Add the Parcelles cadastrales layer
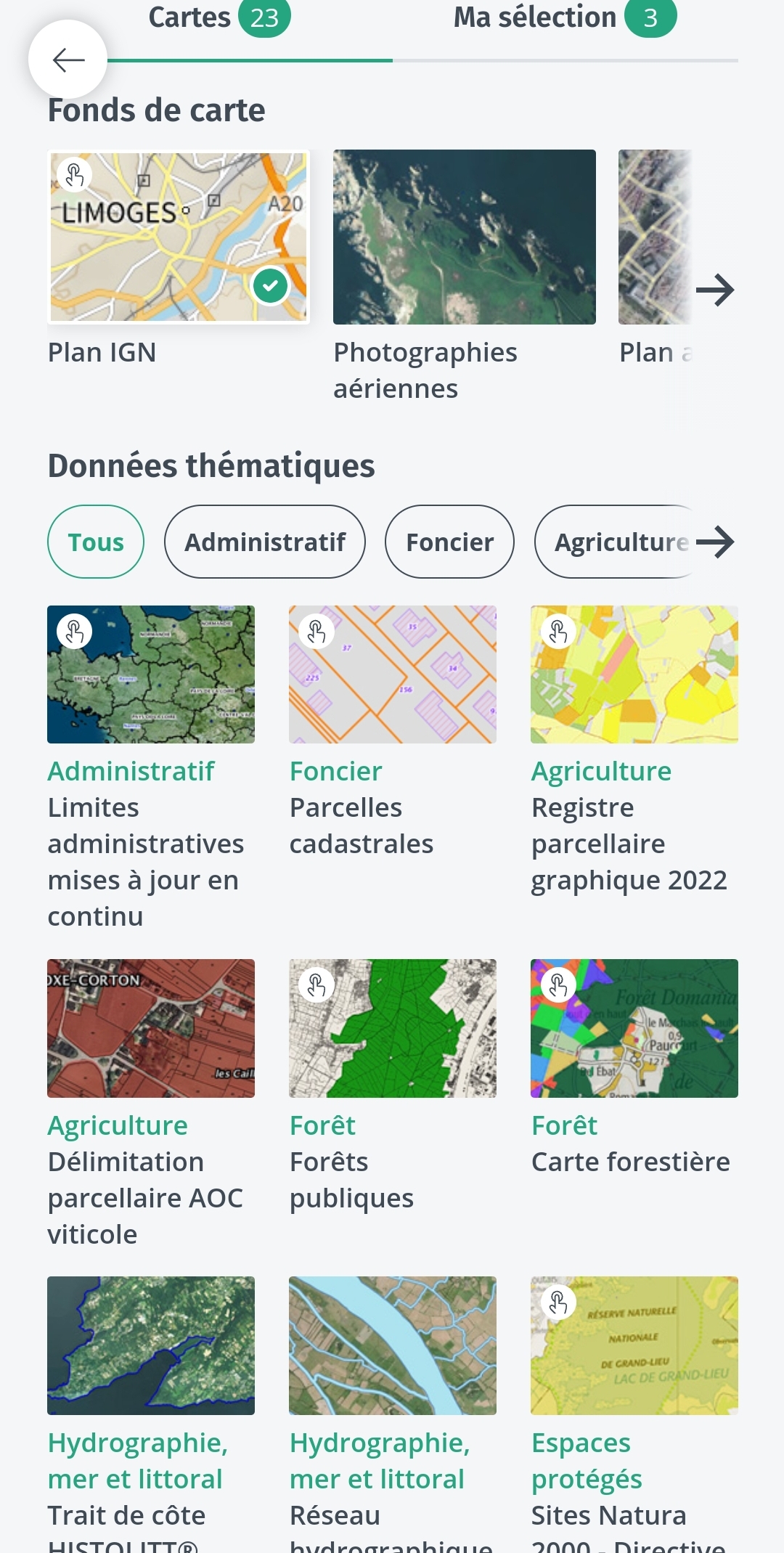 [393, 674]
